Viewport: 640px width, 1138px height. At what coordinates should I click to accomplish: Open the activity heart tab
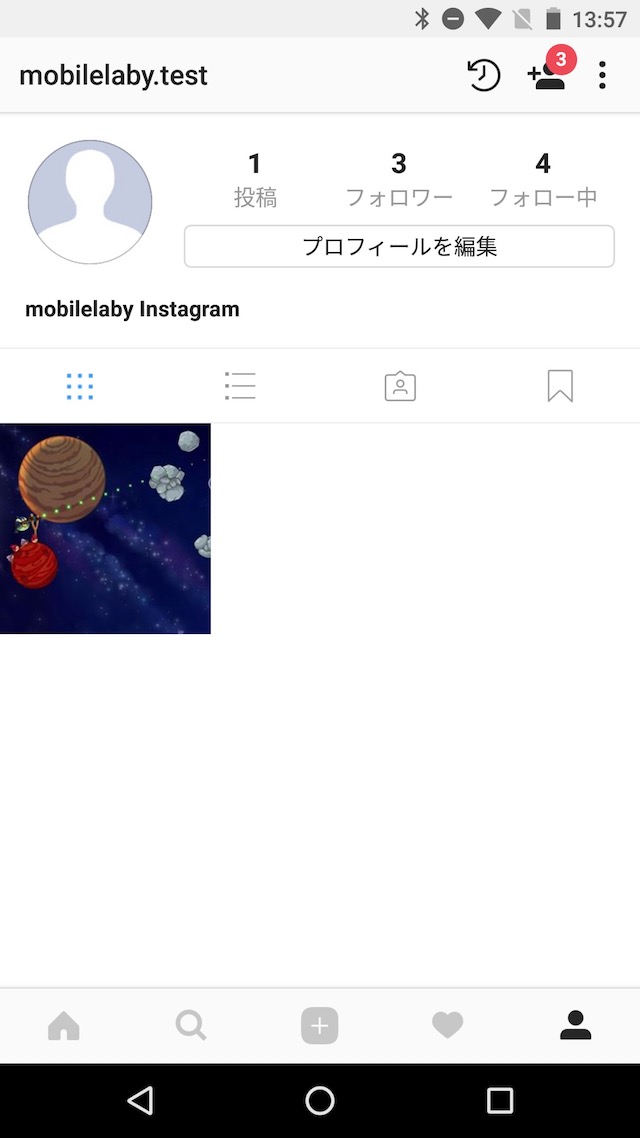(x=447, y=1025)
